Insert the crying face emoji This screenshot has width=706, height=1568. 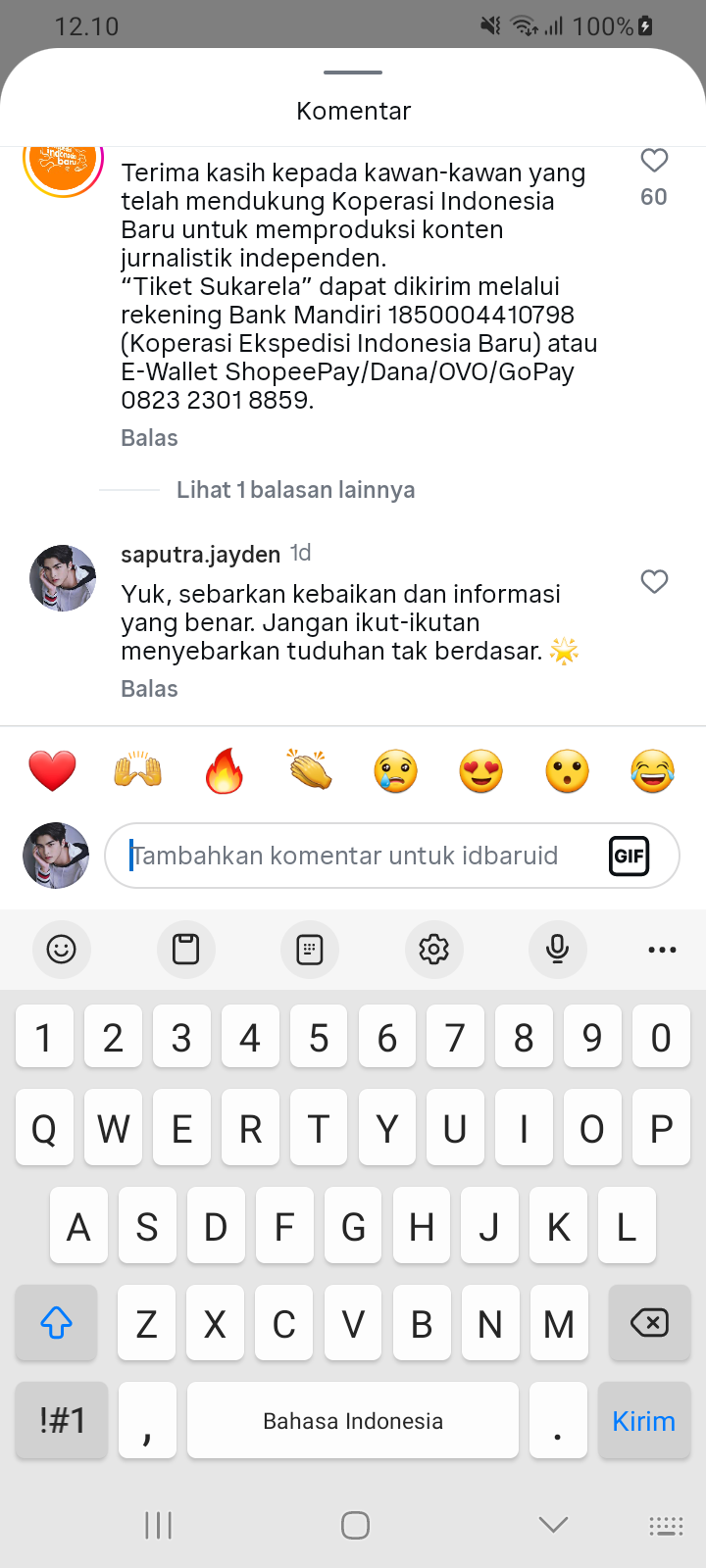coord(395,771)
